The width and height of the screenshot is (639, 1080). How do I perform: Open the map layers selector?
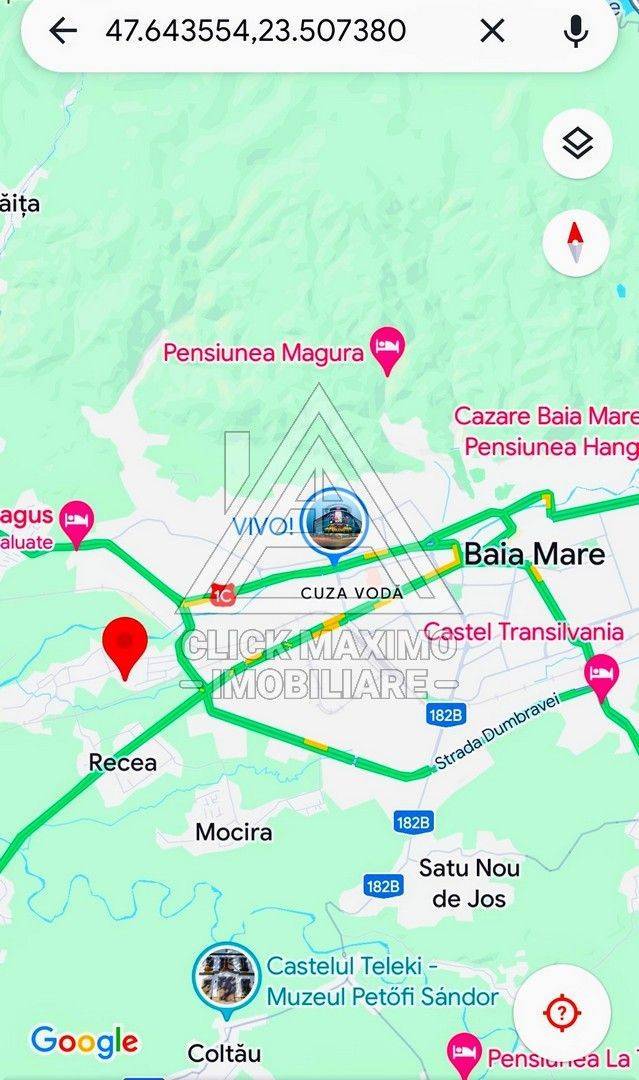click(577, 145)
